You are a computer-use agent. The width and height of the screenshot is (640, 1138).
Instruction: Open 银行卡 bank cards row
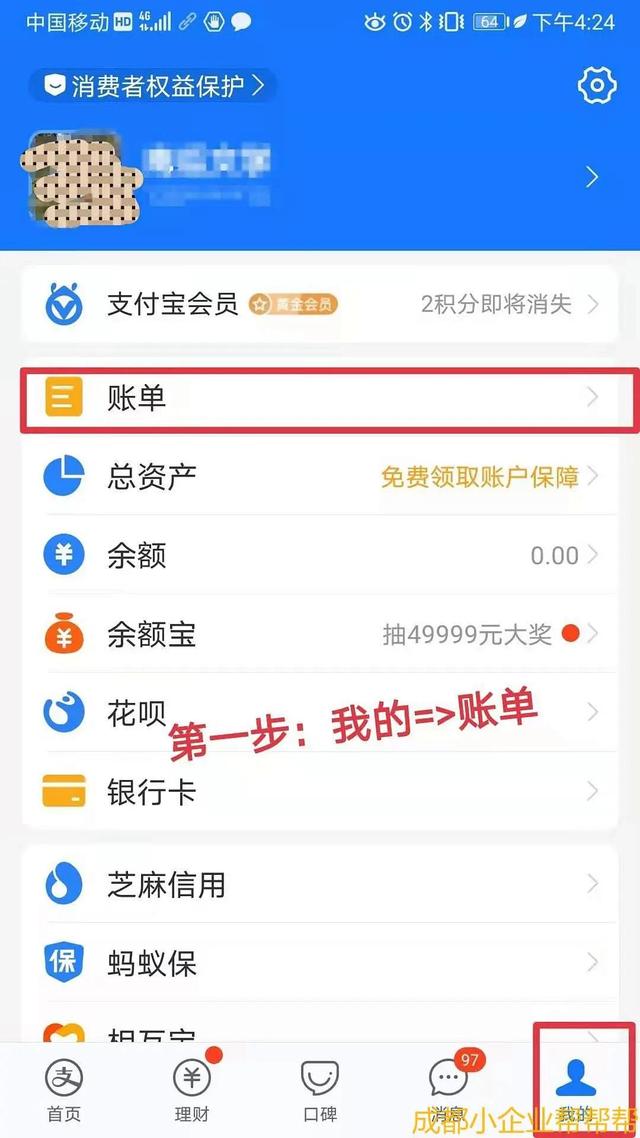[x=320, y=792]
